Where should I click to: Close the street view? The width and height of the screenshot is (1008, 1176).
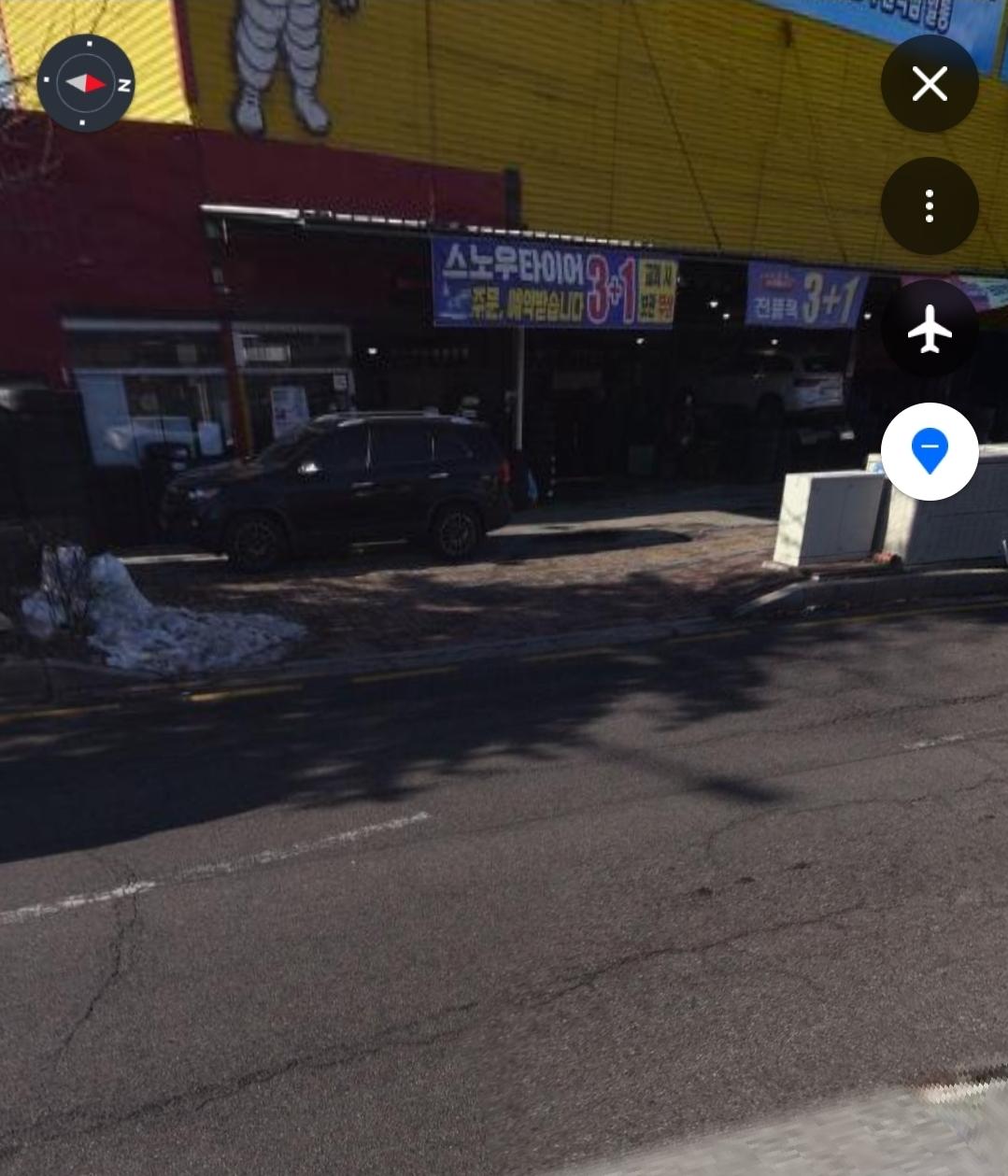click(930, 84)
